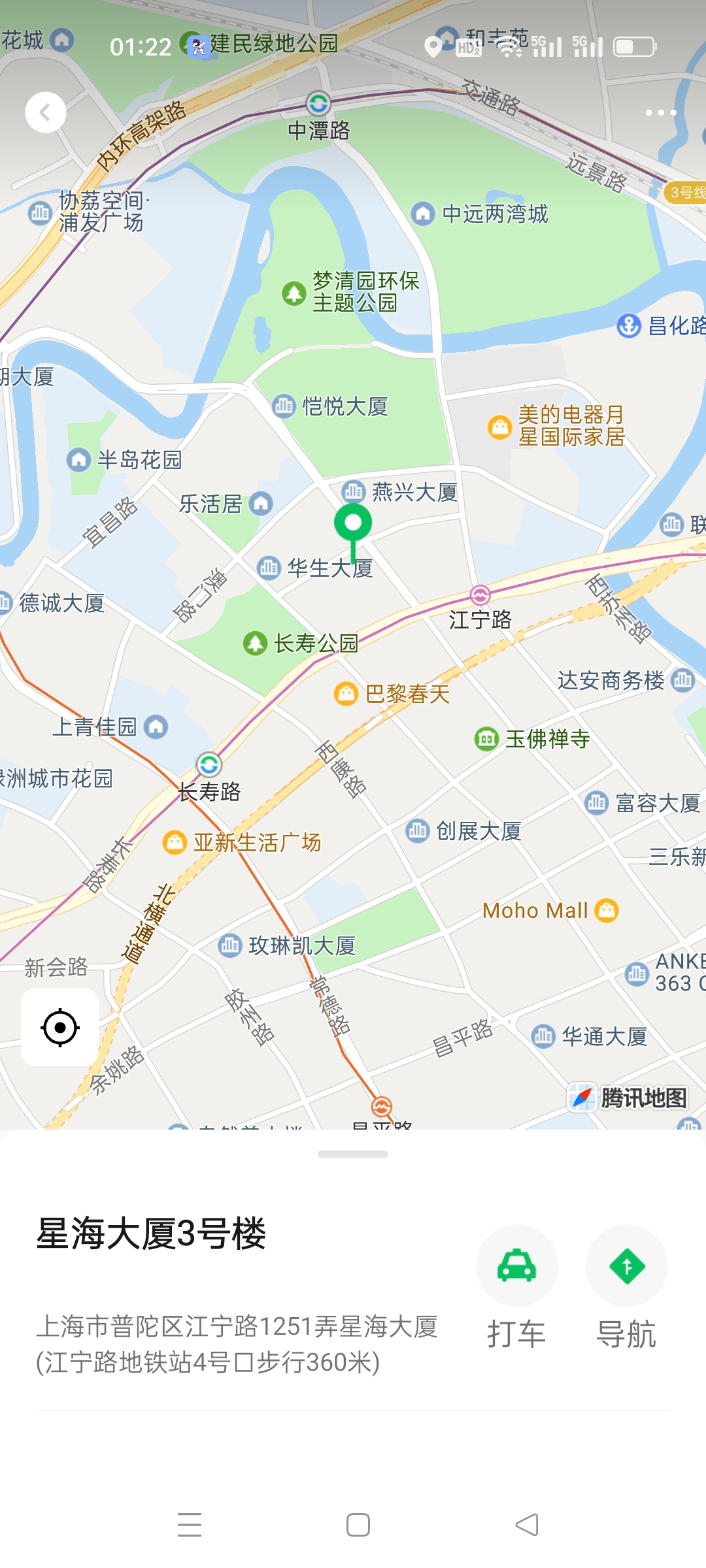Tap the 长寿路 metro station marker
Viewport: 706px width, 1568px height.
pos(209,764)
